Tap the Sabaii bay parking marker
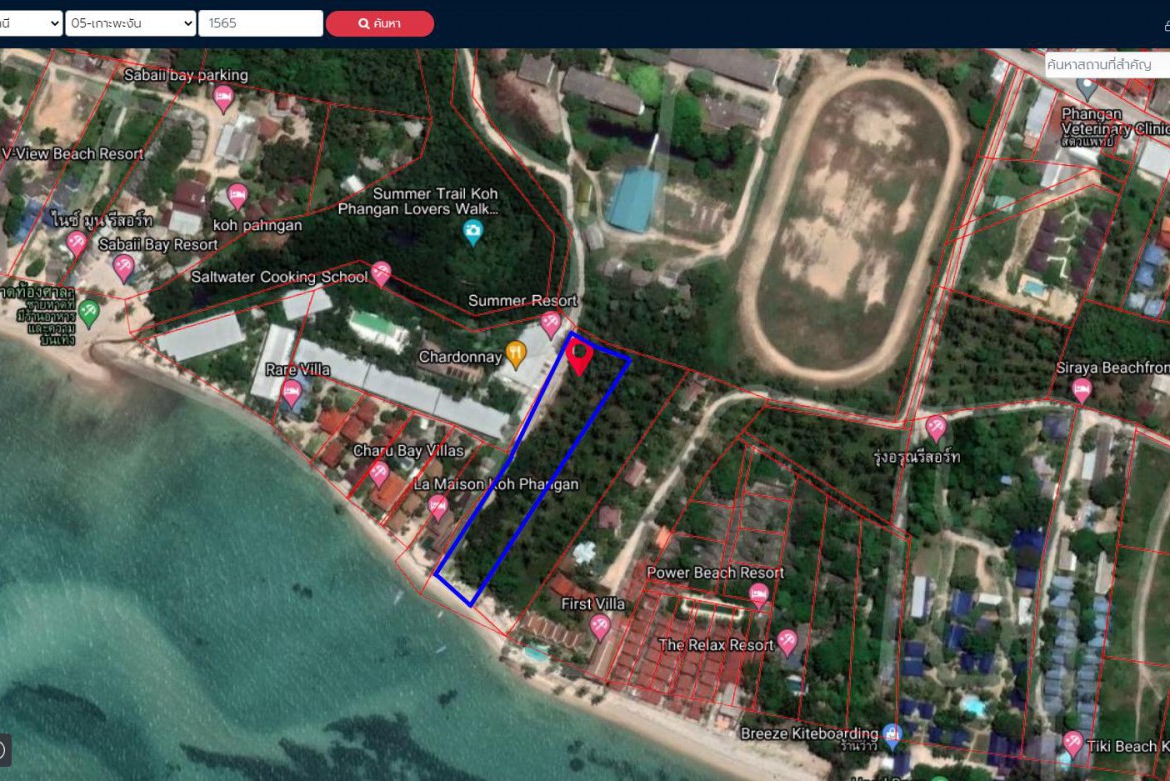The width and height of the screenshot is (1170, 781). [x=224, y=98]
